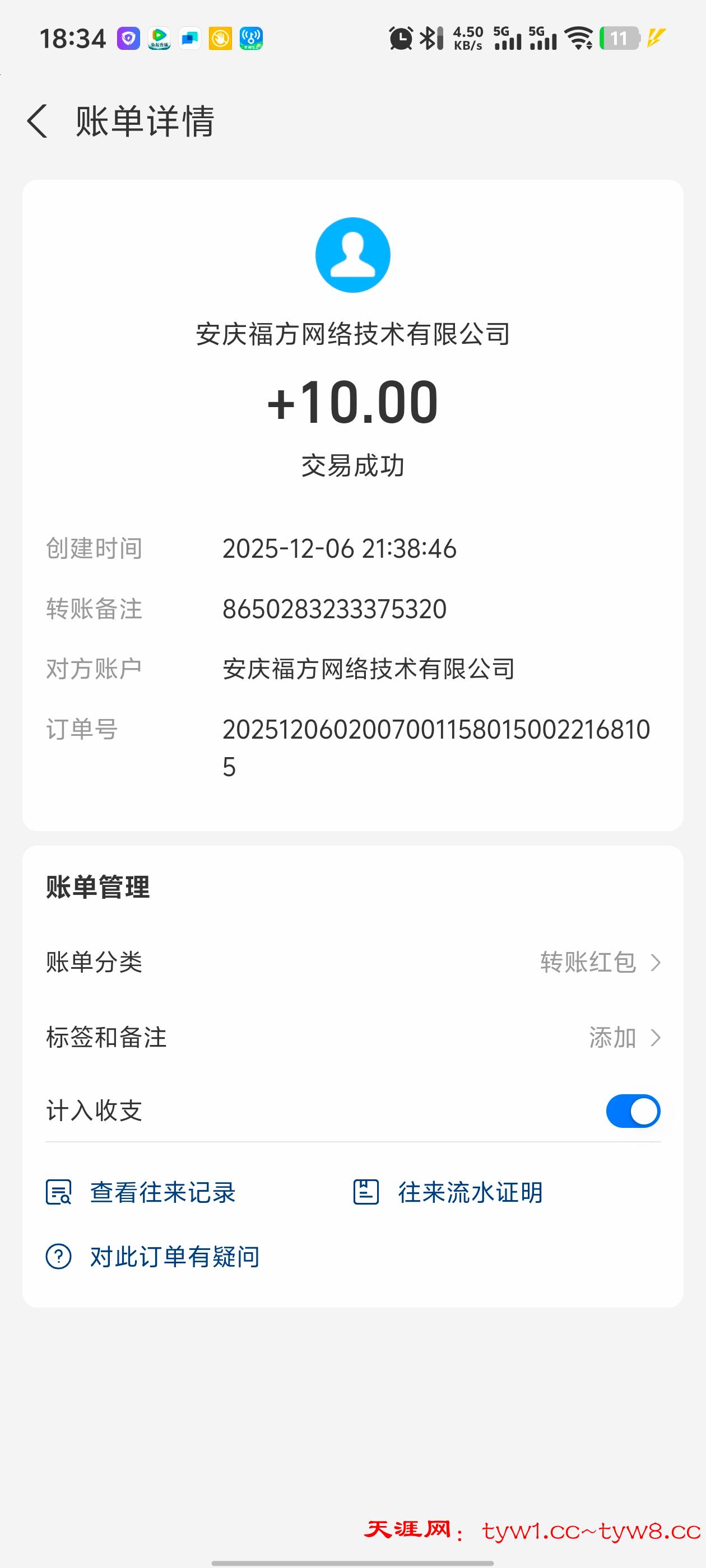
Task: Go back from 账单详情 page
Action: [x=38, y=121]
